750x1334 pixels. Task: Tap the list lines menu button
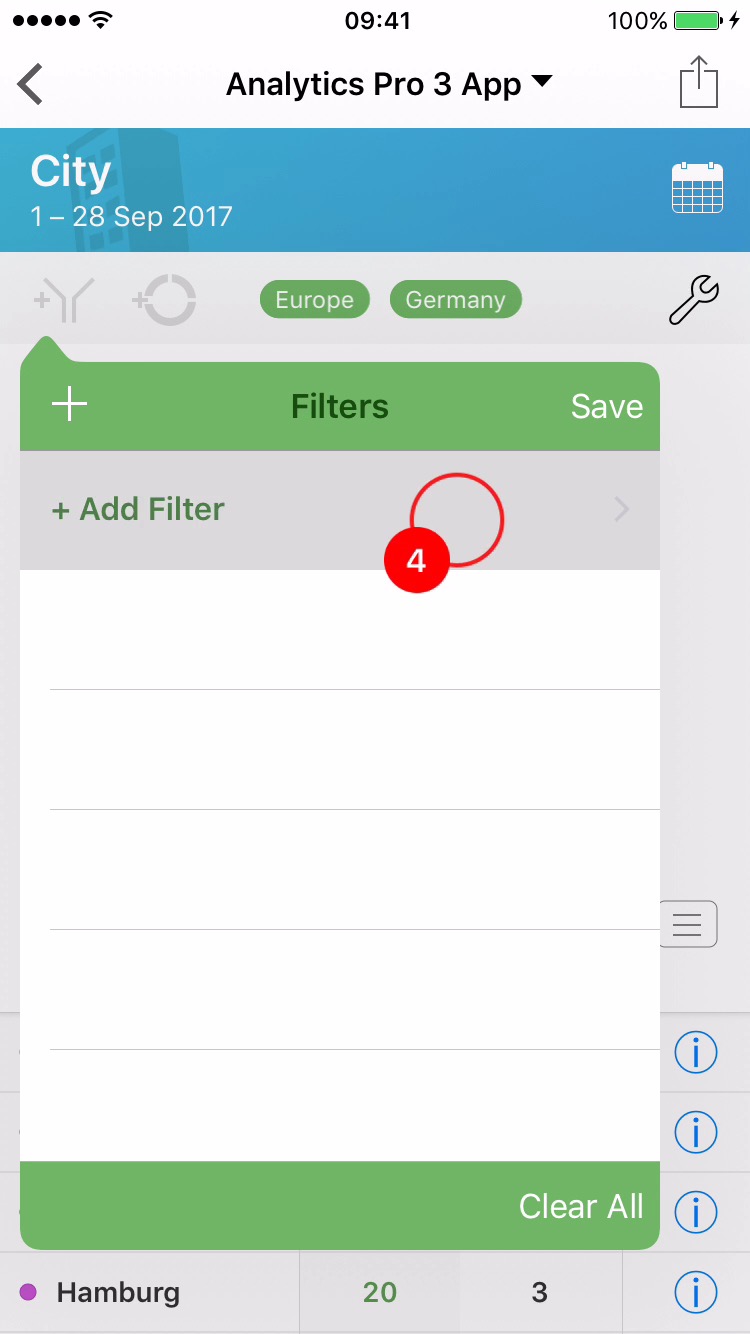click(x=688, y=924)
